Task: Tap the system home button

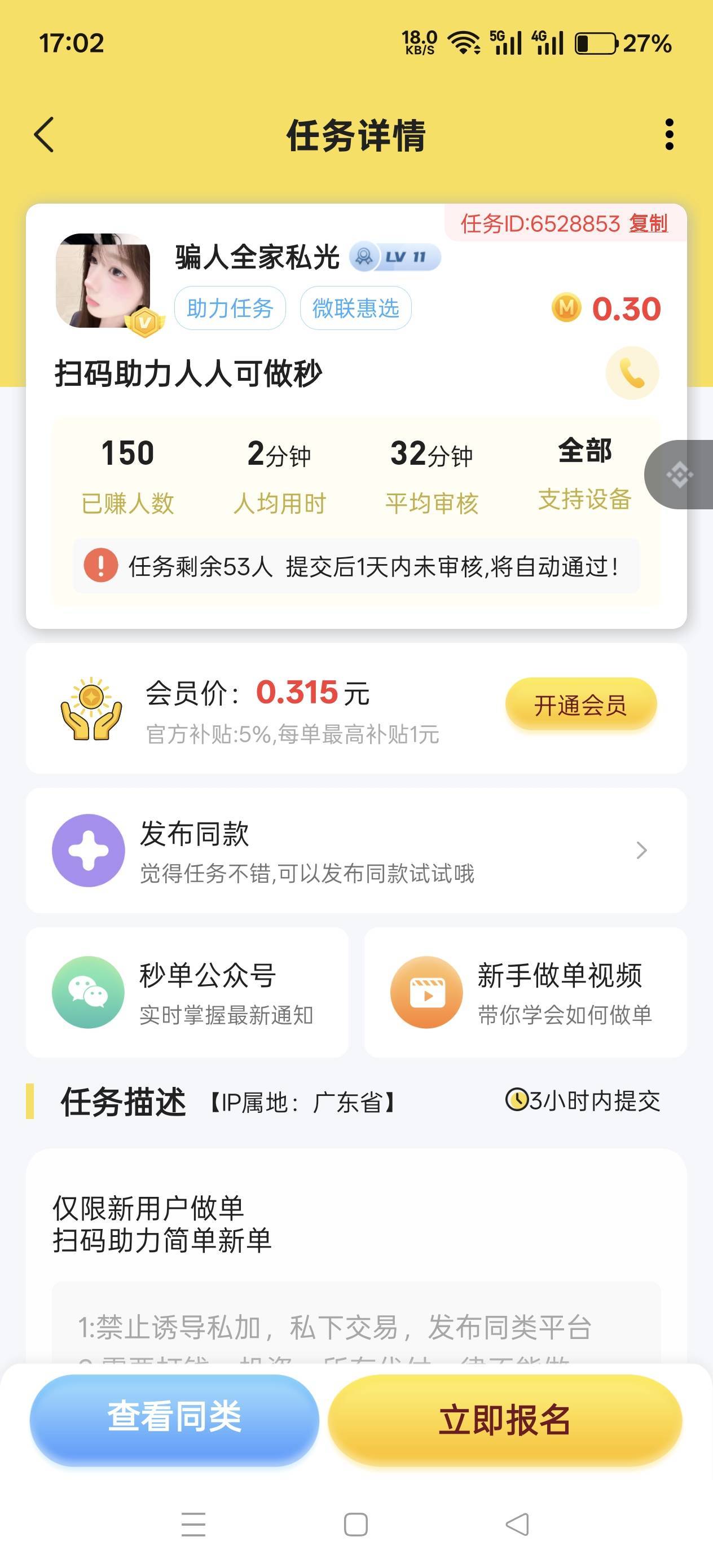Action: [355, 1524]
